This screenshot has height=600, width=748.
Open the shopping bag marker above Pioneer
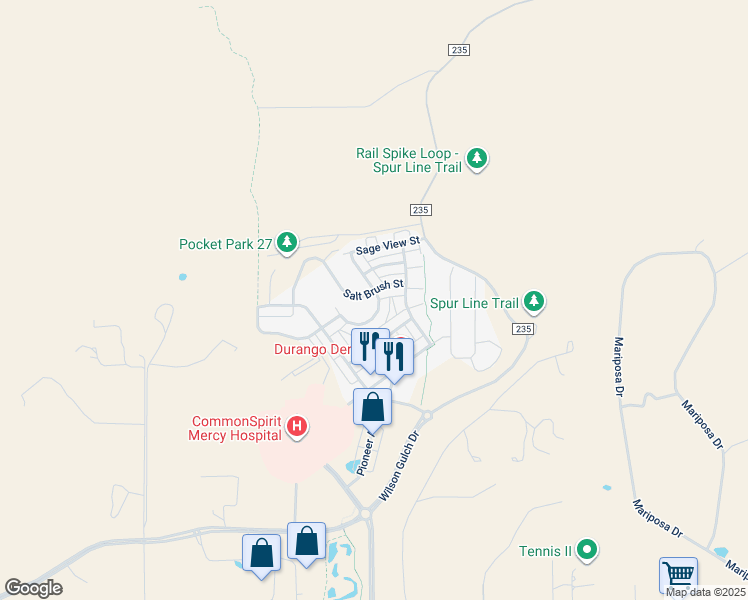point(372,407)
